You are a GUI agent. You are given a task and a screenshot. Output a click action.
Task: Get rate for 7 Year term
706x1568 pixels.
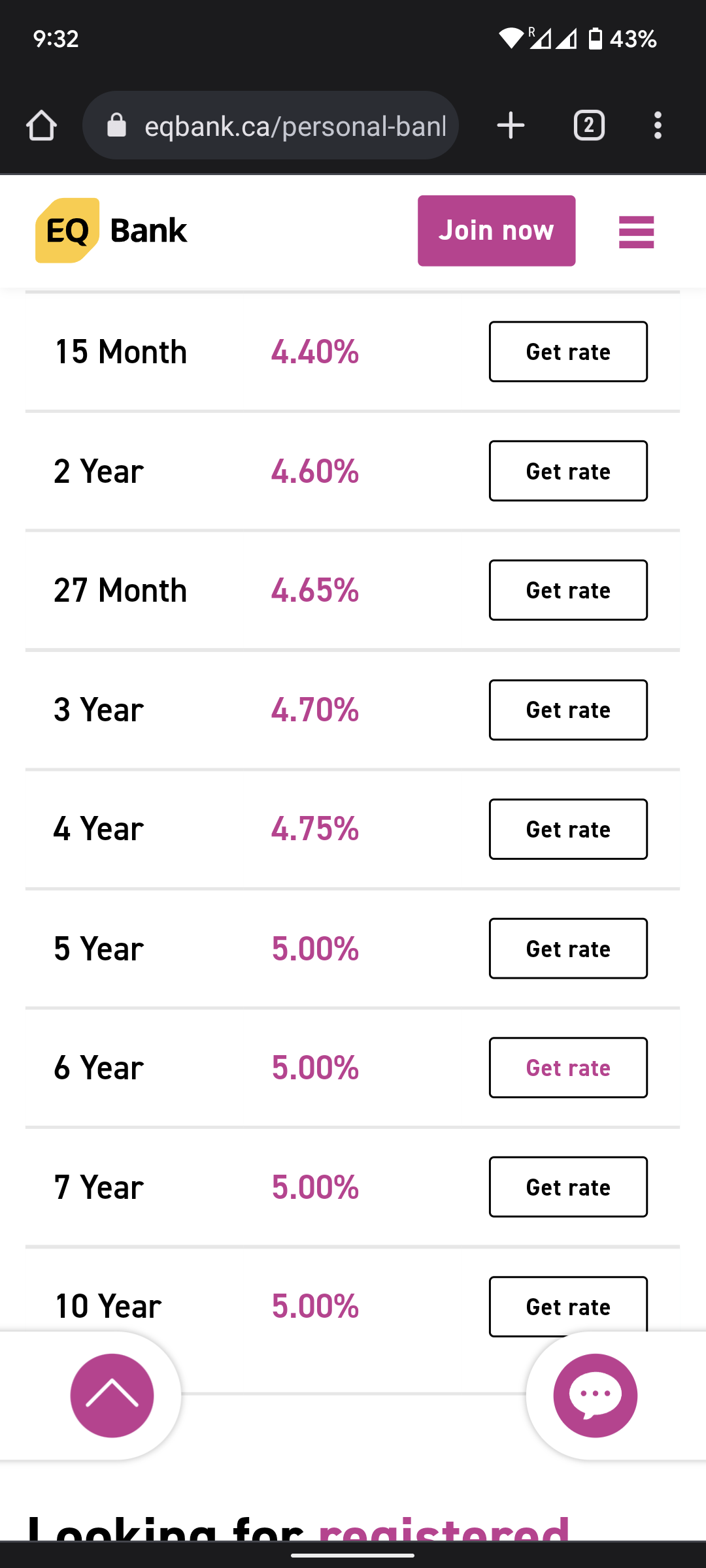[568, 1187]
